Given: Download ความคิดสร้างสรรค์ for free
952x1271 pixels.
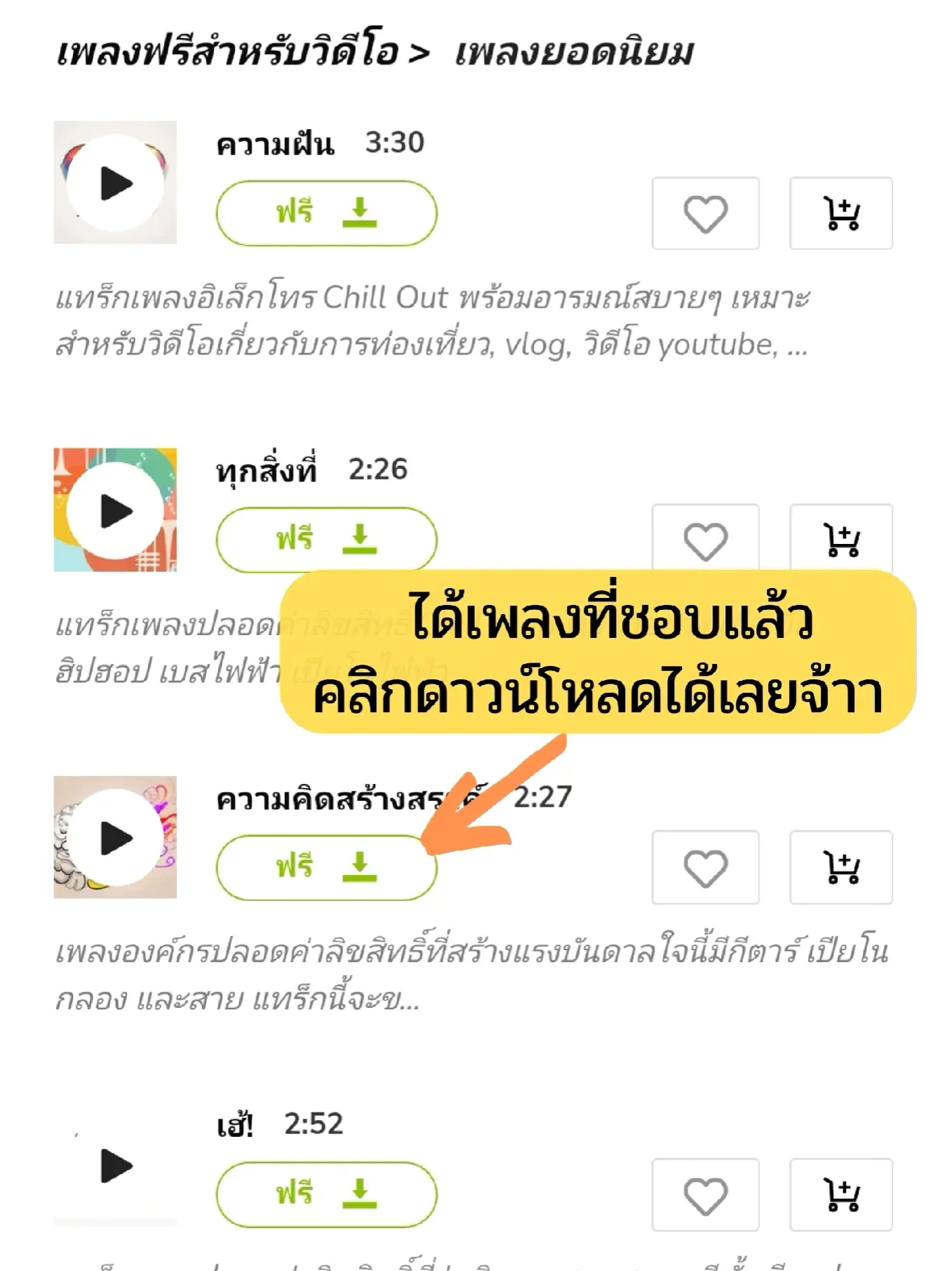Looking at the screenshot, I should coord(326,867).
